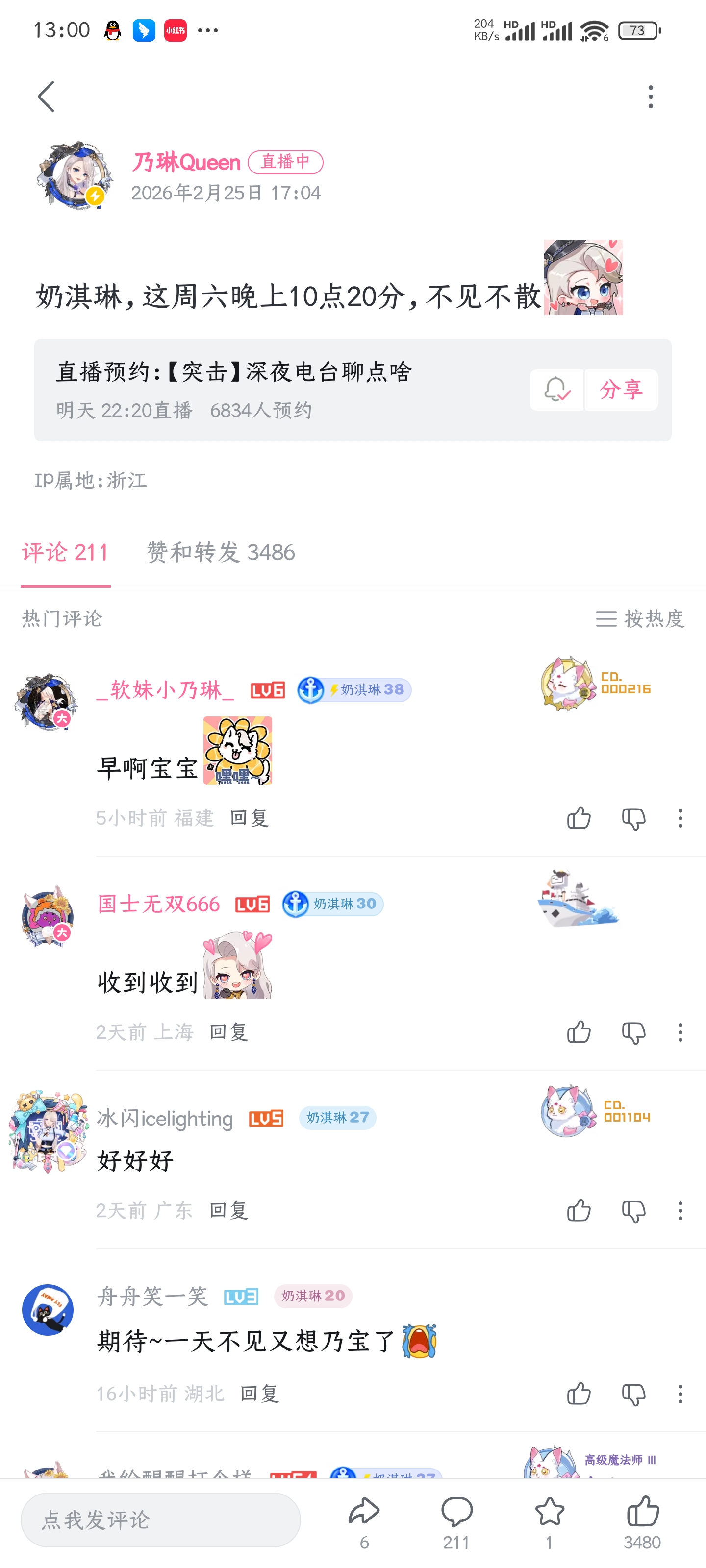This screenshot has width=706, height=1568.
Task: Tap the 直播中 live badge
Action: point(285,162)
